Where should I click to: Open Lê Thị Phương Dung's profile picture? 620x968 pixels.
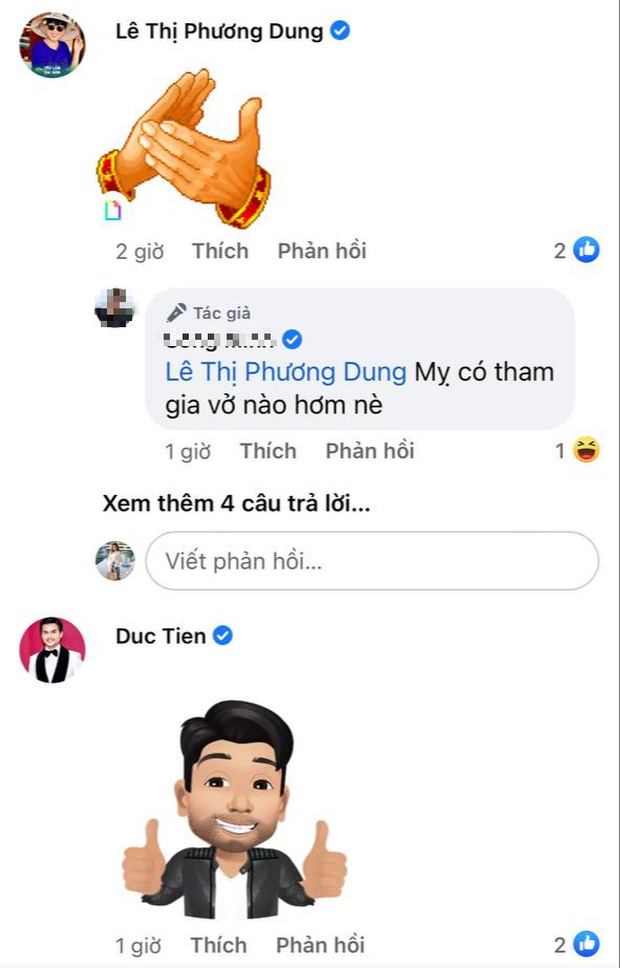52,45
